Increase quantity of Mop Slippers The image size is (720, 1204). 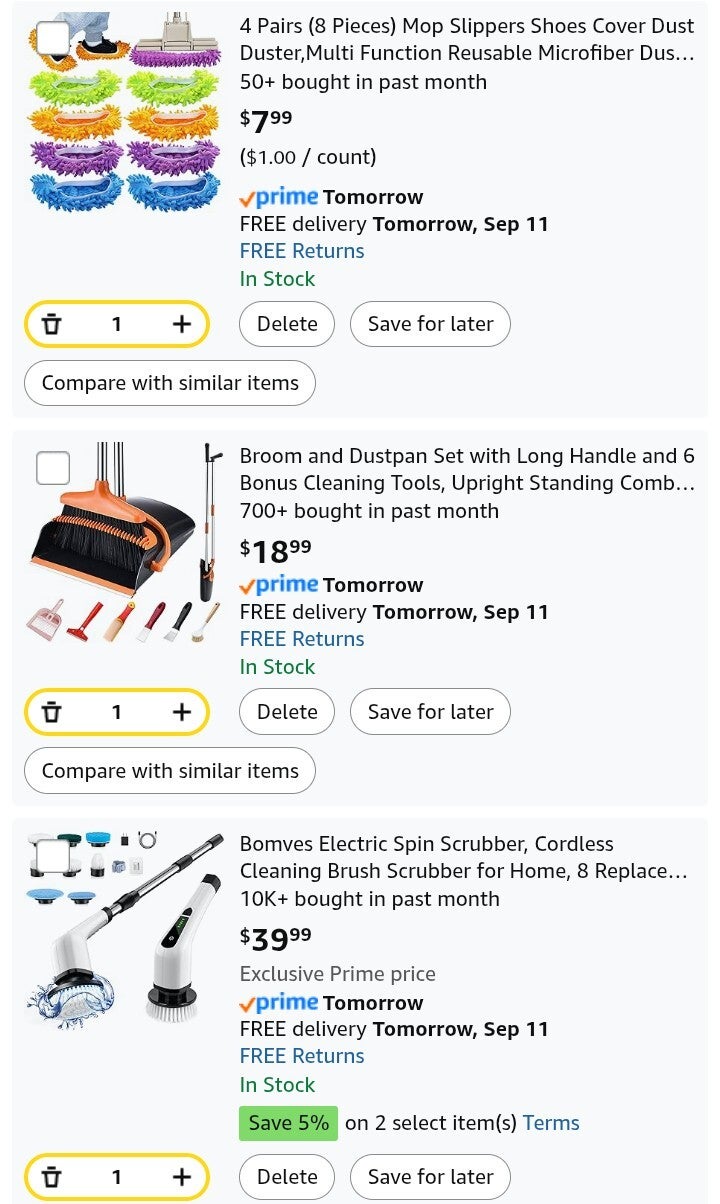(x=181, y=324)
